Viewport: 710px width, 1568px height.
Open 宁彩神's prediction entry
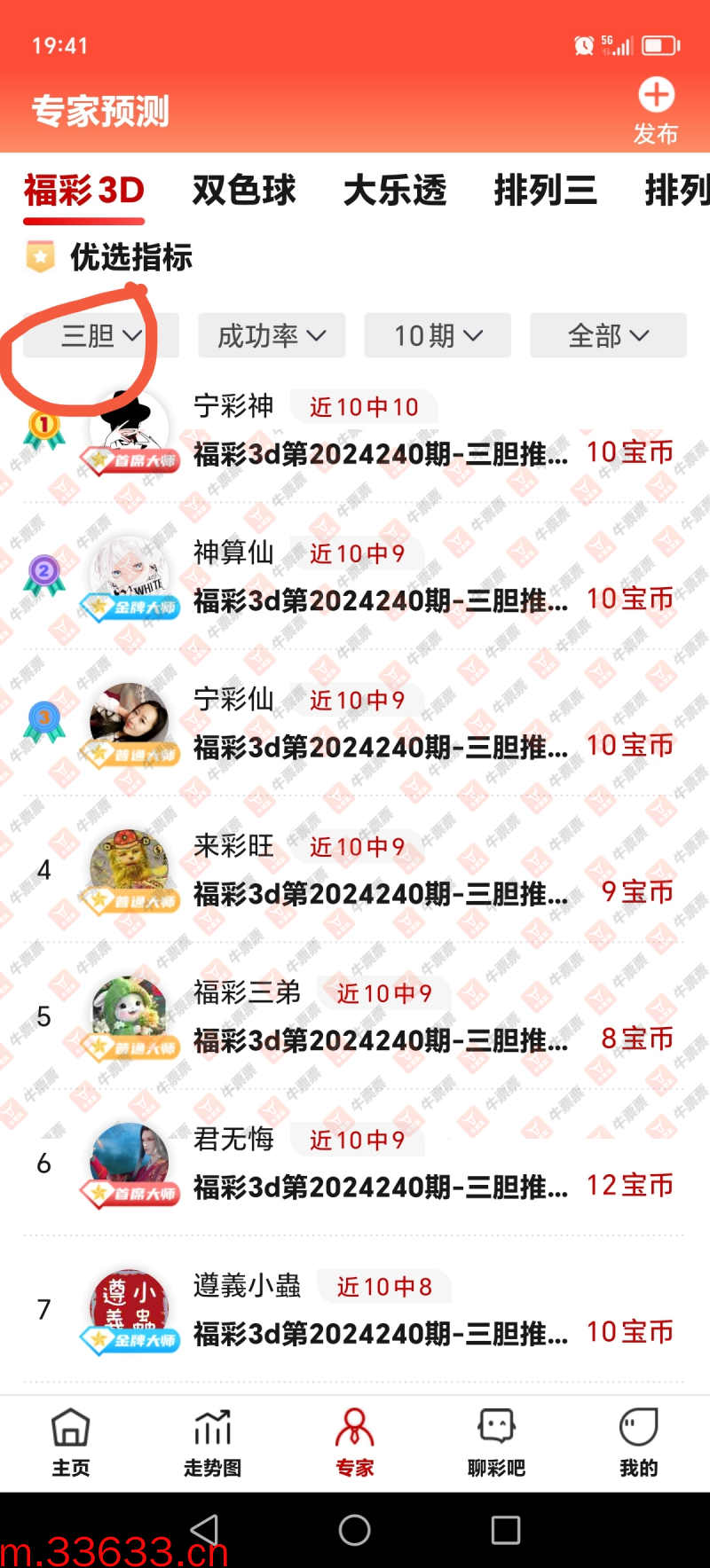coord(380,453)
